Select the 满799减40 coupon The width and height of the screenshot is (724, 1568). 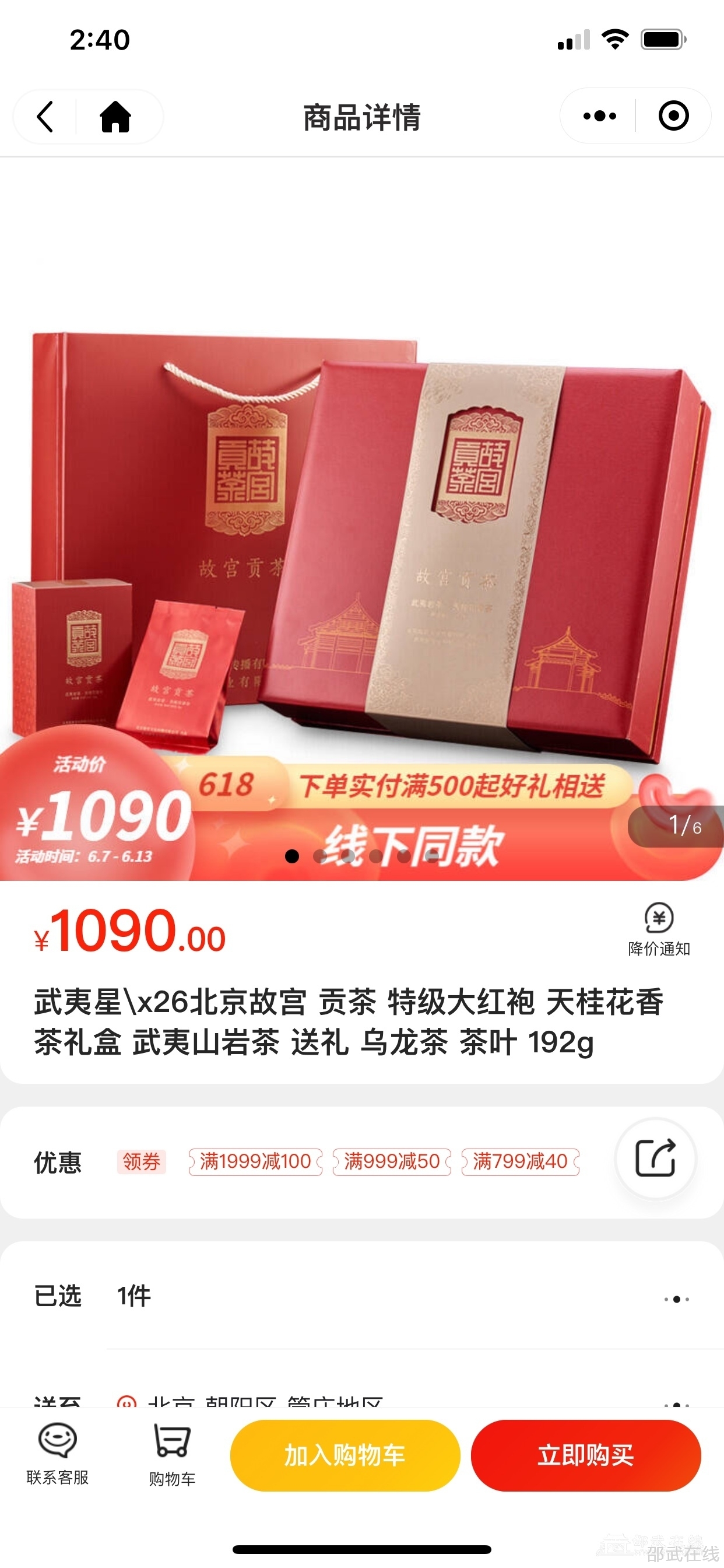(520, 1161)
